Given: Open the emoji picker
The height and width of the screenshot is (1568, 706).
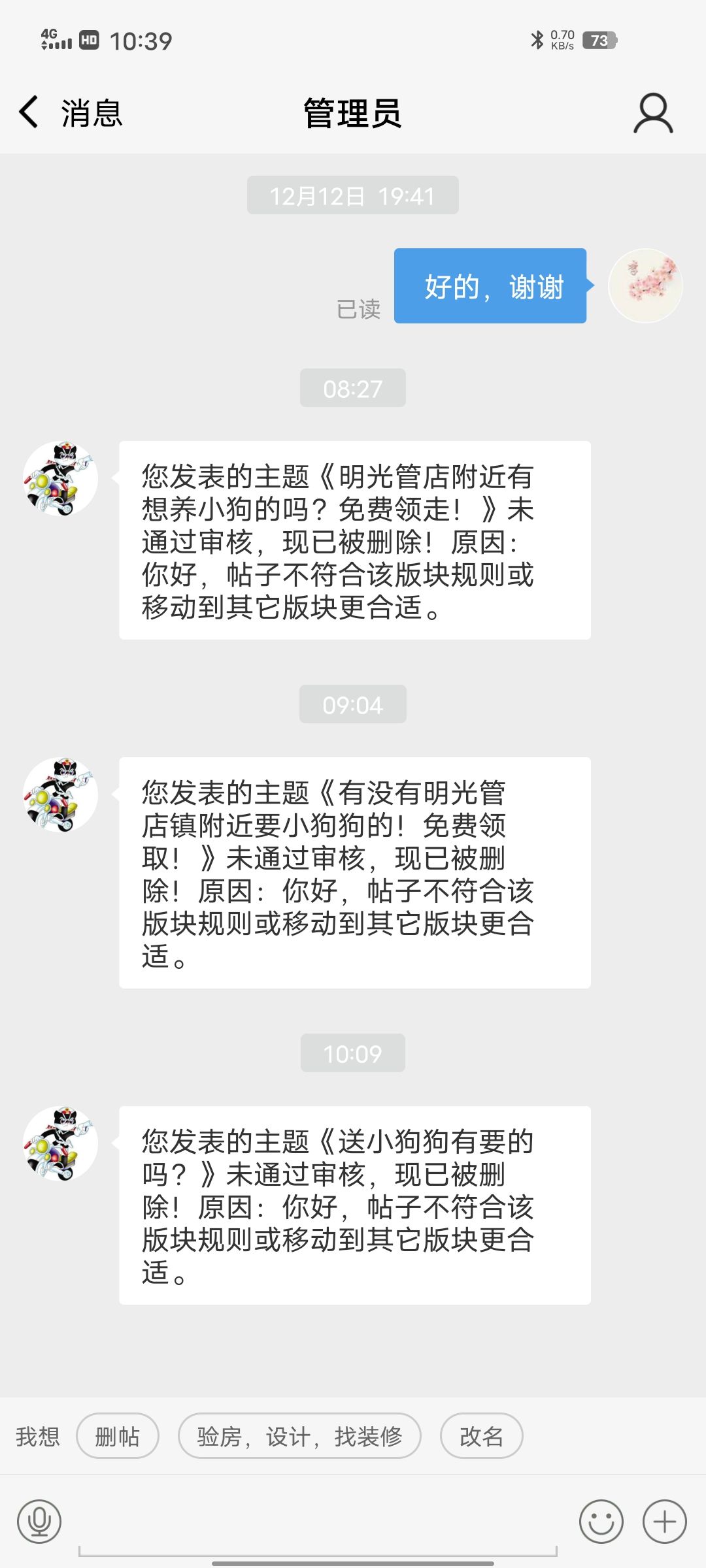Looking at the screenshot, I should click(601, 1521).
